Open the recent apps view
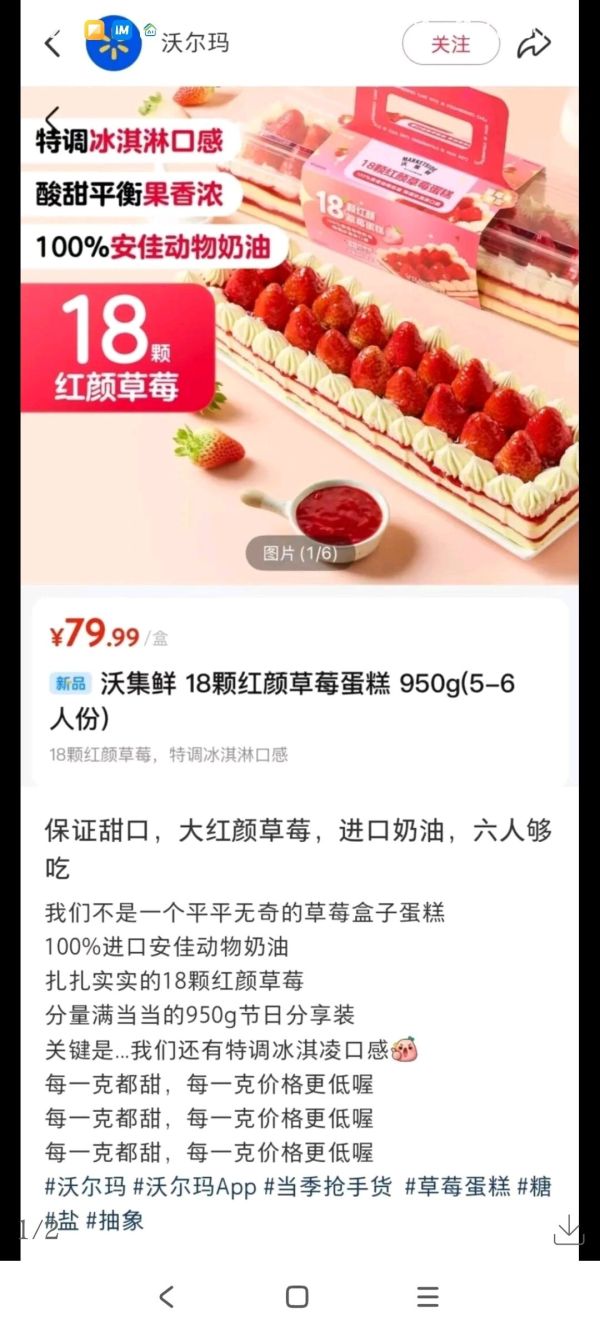600x1333 pixels. point(428,1297)
